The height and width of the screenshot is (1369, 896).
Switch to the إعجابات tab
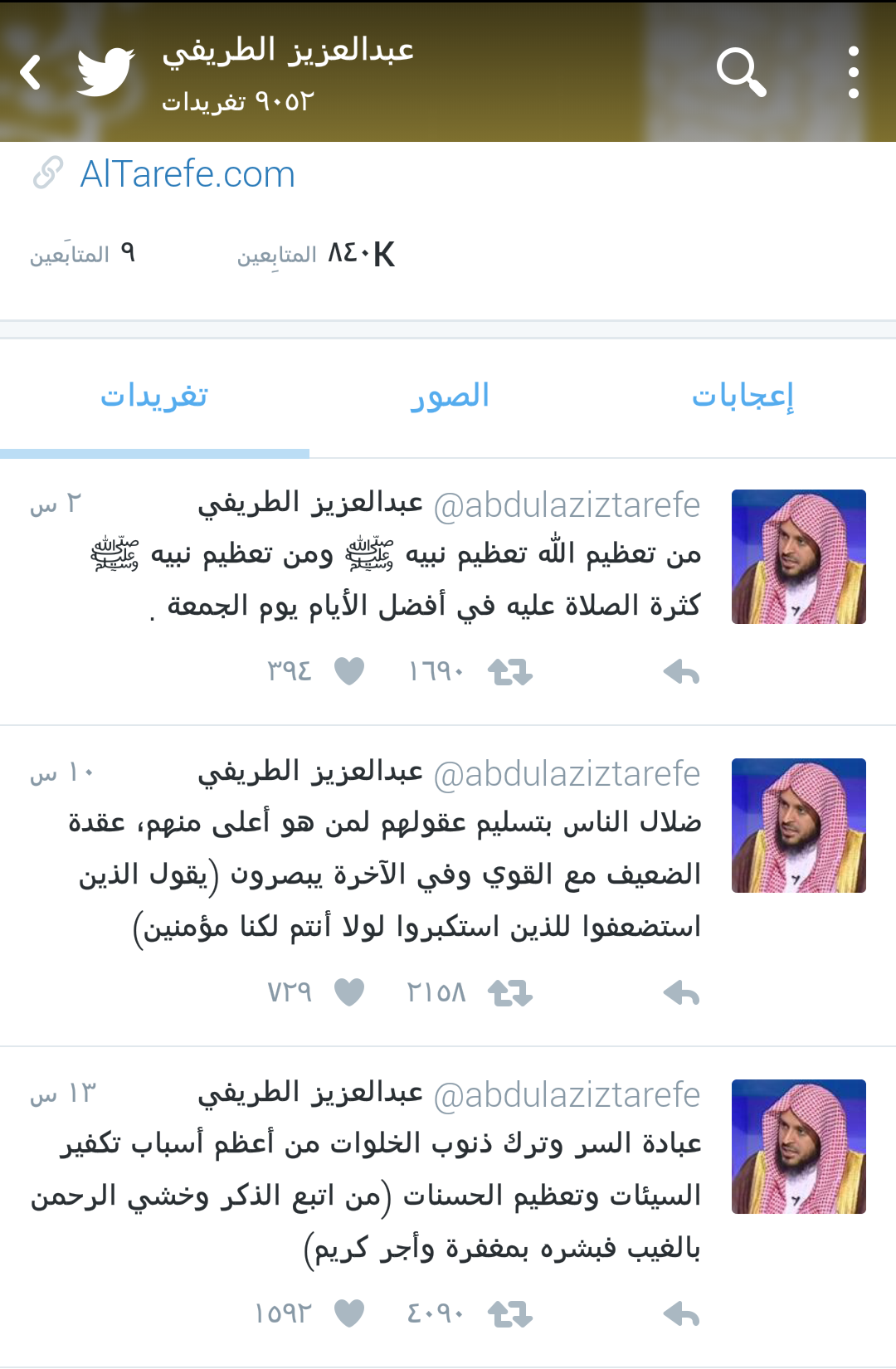743,397
